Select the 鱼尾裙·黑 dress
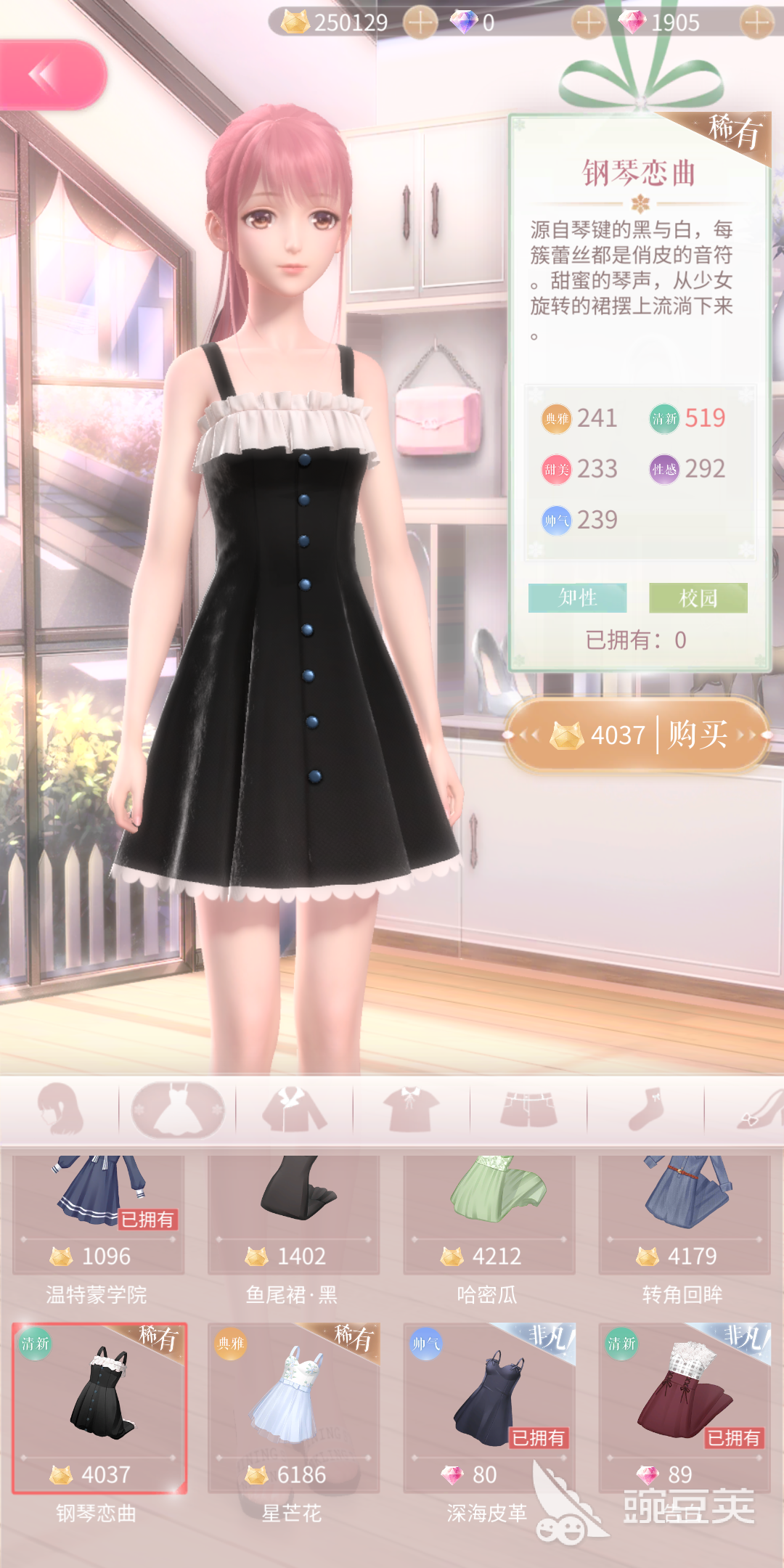The height and width of the screenshot is (1568, 784). (x=293, y=1212)
